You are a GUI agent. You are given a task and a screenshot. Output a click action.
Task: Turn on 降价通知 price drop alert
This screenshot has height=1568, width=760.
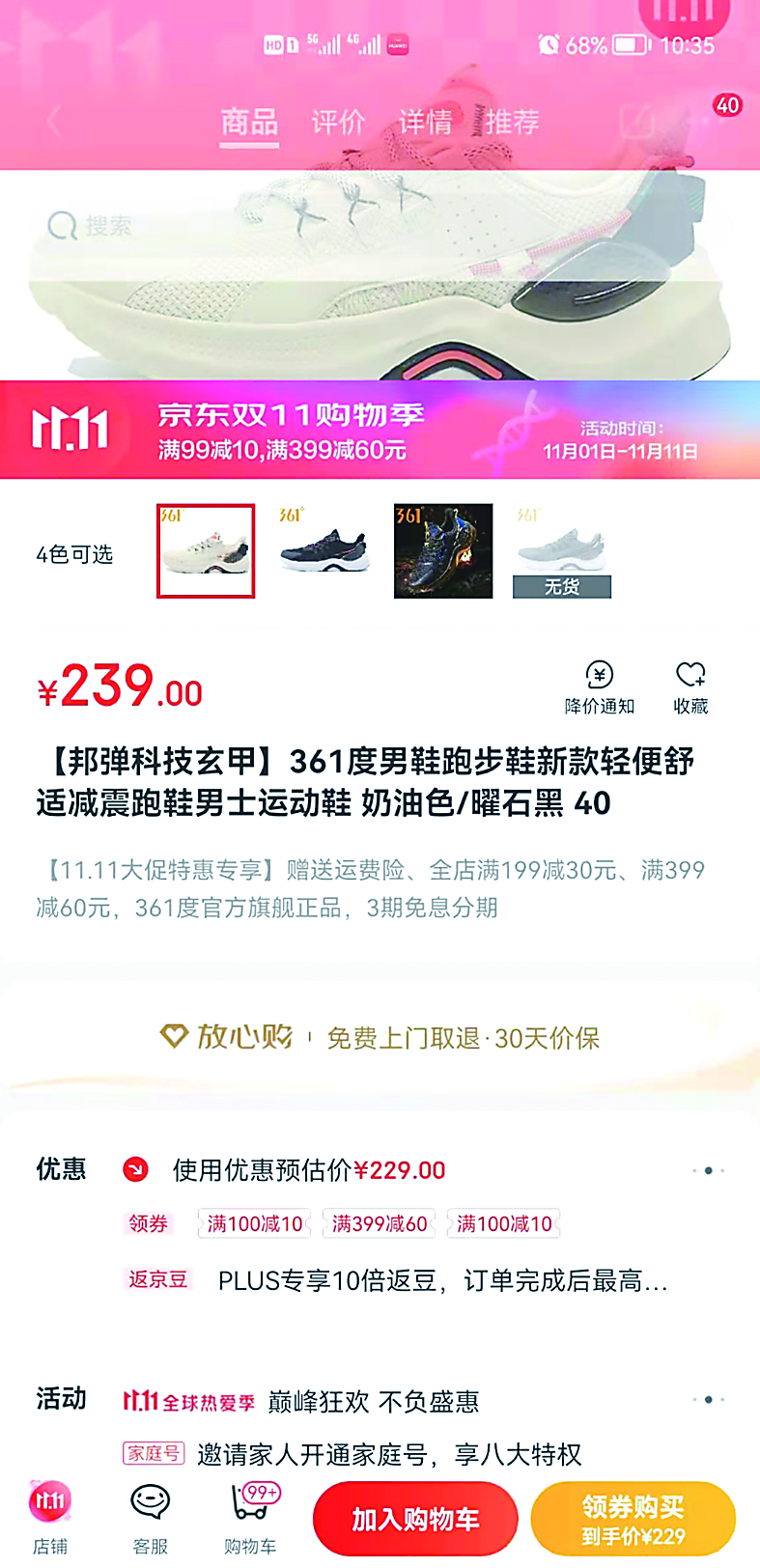pos(600,686)
